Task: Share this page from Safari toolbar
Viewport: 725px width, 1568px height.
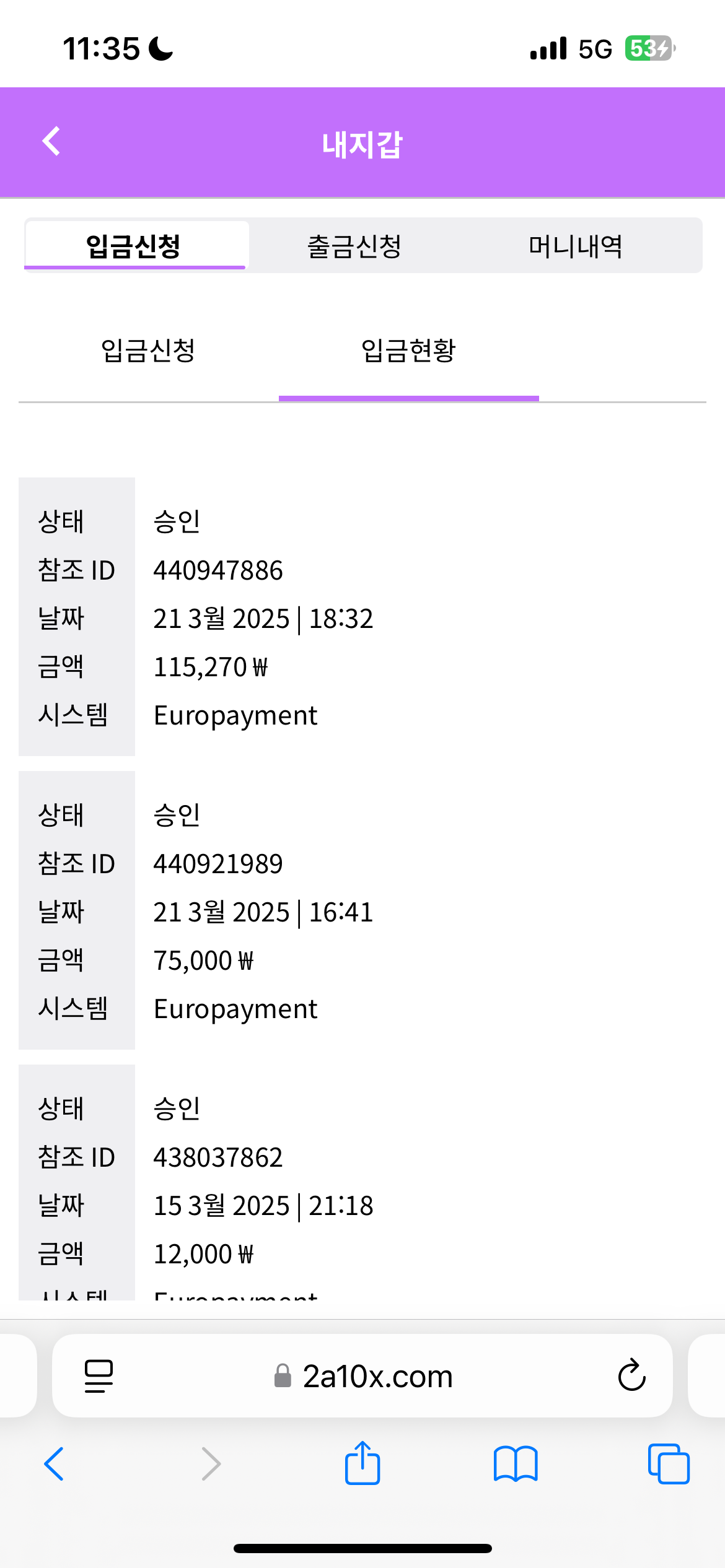Action: tap(362, 1463)
